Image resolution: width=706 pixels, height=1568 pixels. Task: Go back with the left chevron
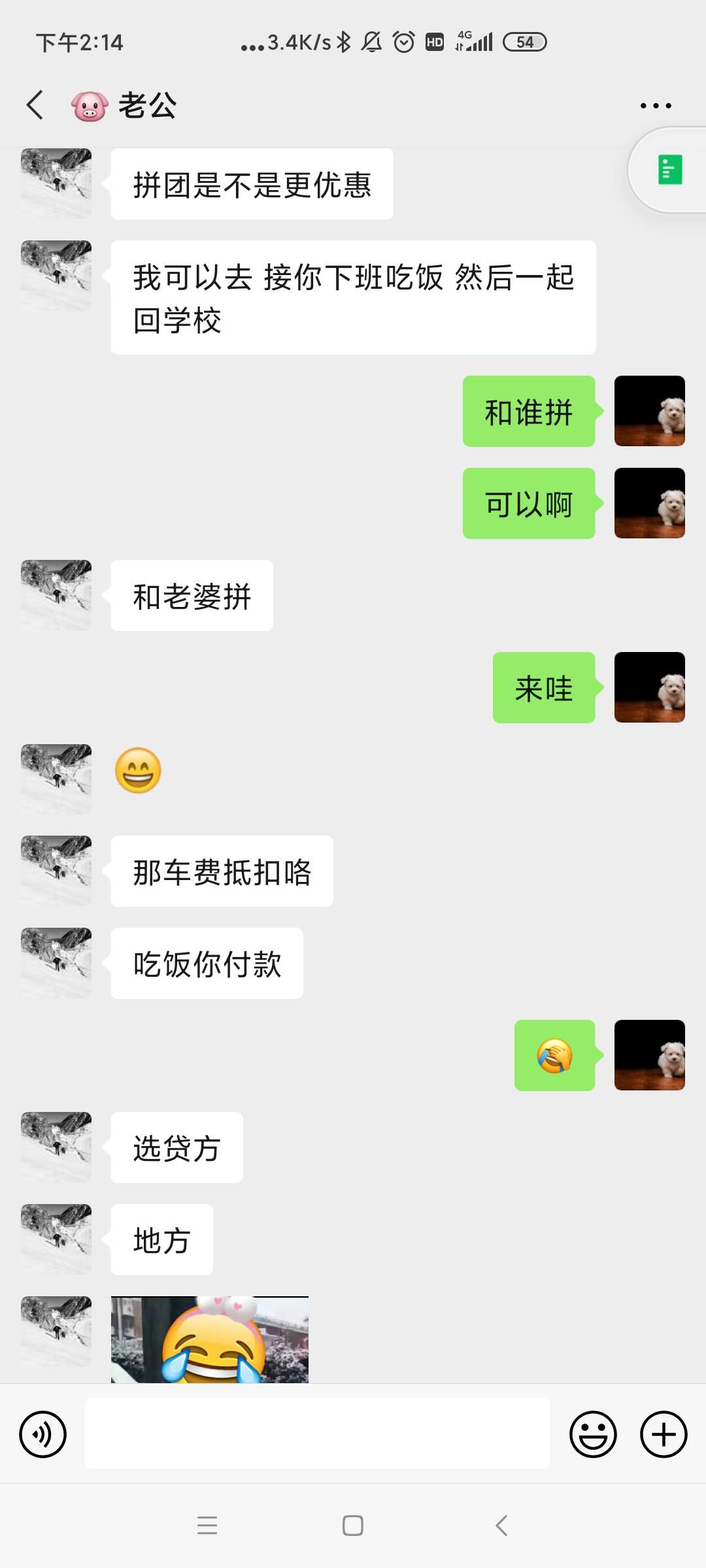click(35, 105)
